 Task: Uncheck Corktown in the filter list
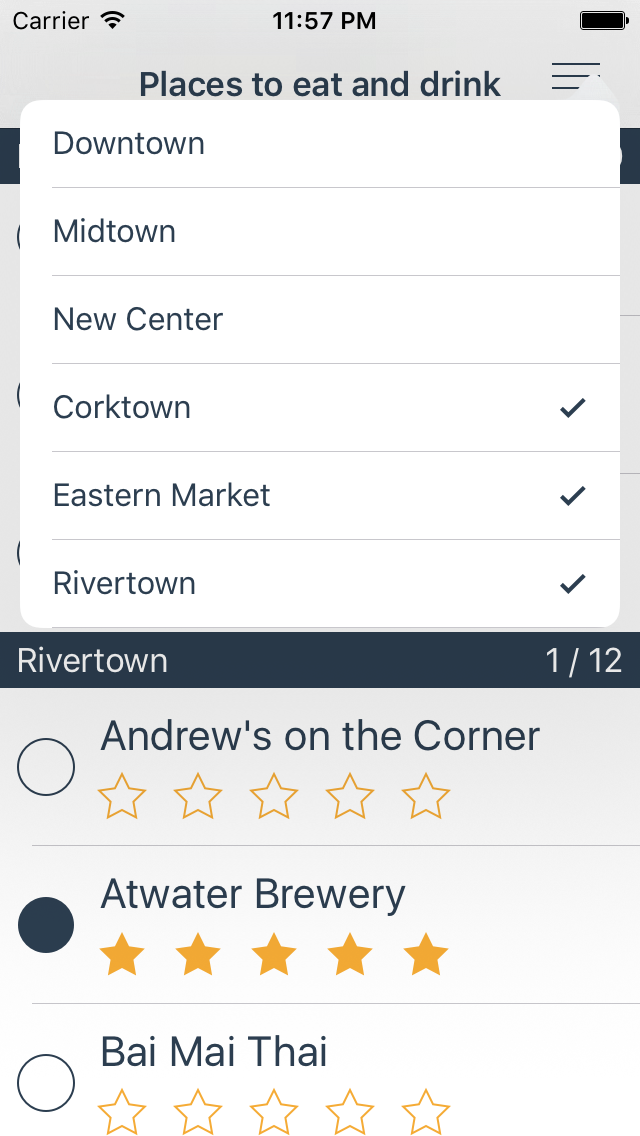[320, 408]
